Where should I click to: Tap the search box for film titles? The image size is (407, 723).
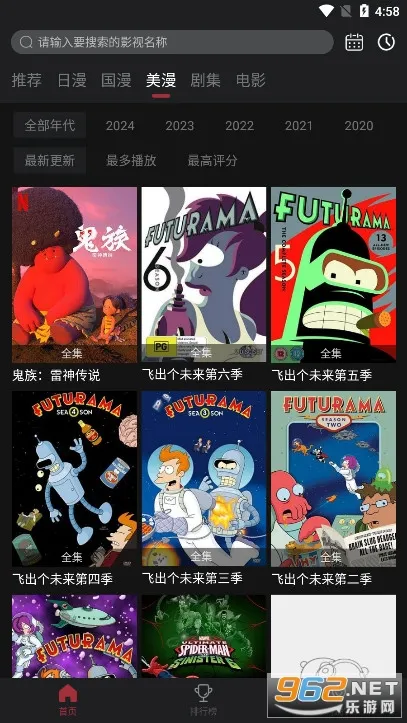coord(172,42)
